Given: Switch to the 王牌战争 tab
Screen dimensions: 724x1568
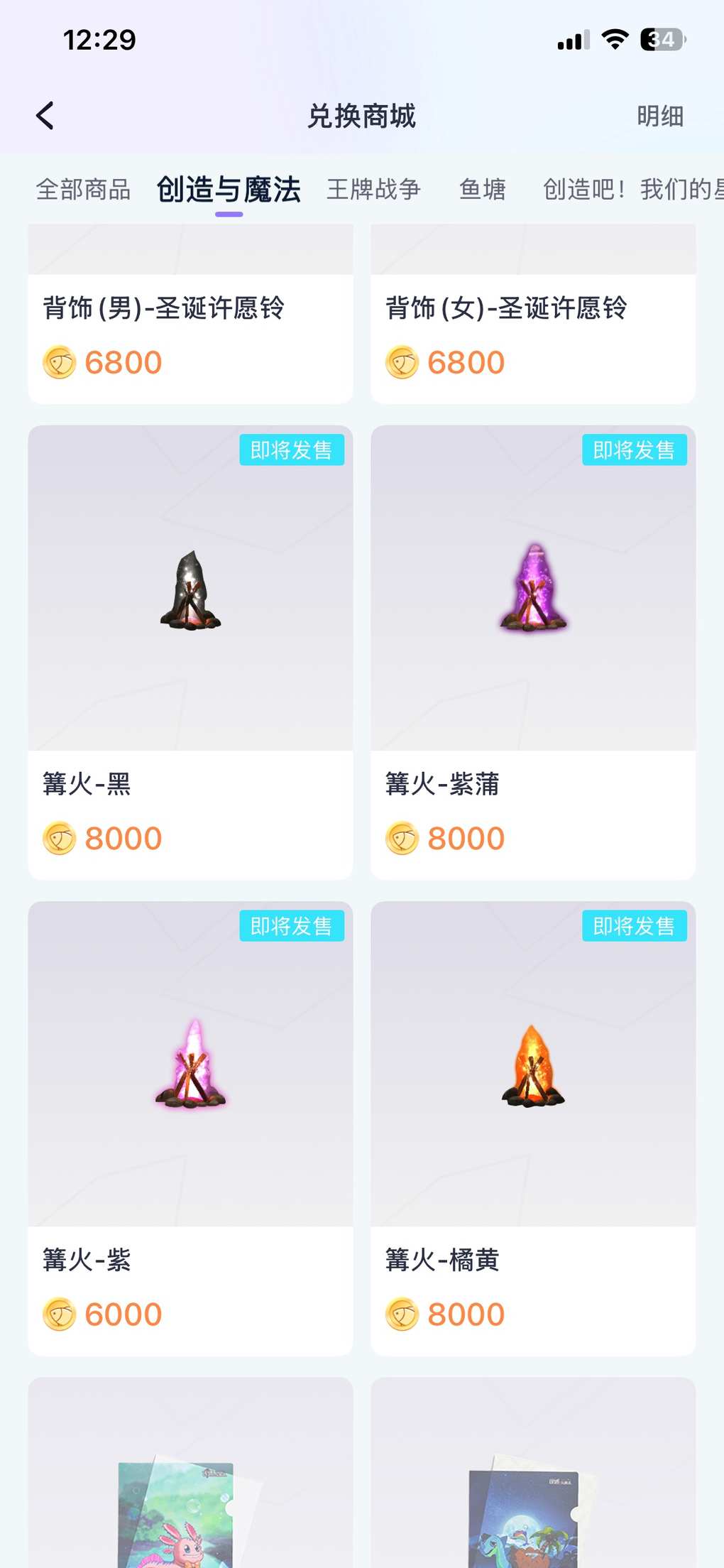Looking at the screenshot, I should click(x=373, y=190).
